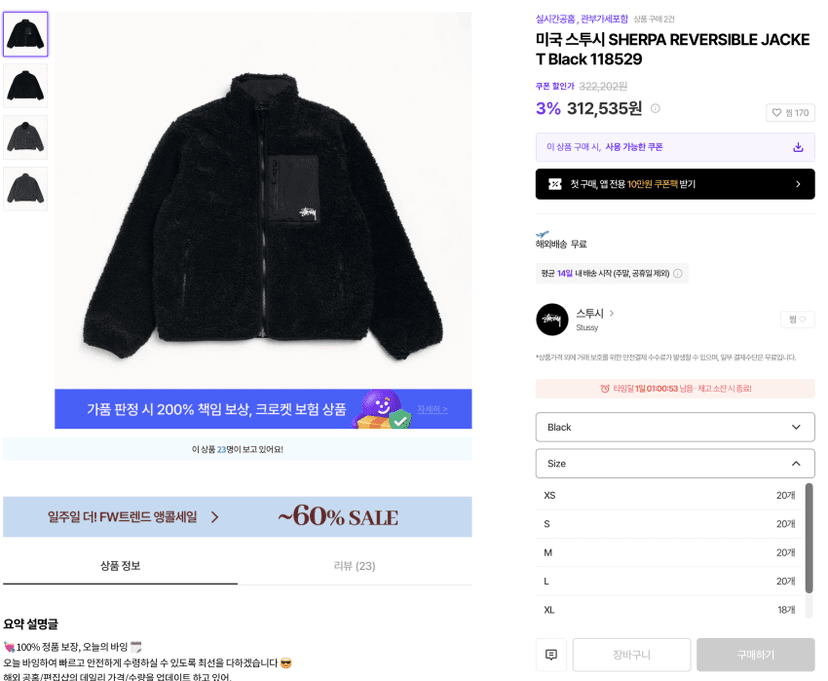Select size L
Screen dimensions: 828x681
[x=670, y=581]
